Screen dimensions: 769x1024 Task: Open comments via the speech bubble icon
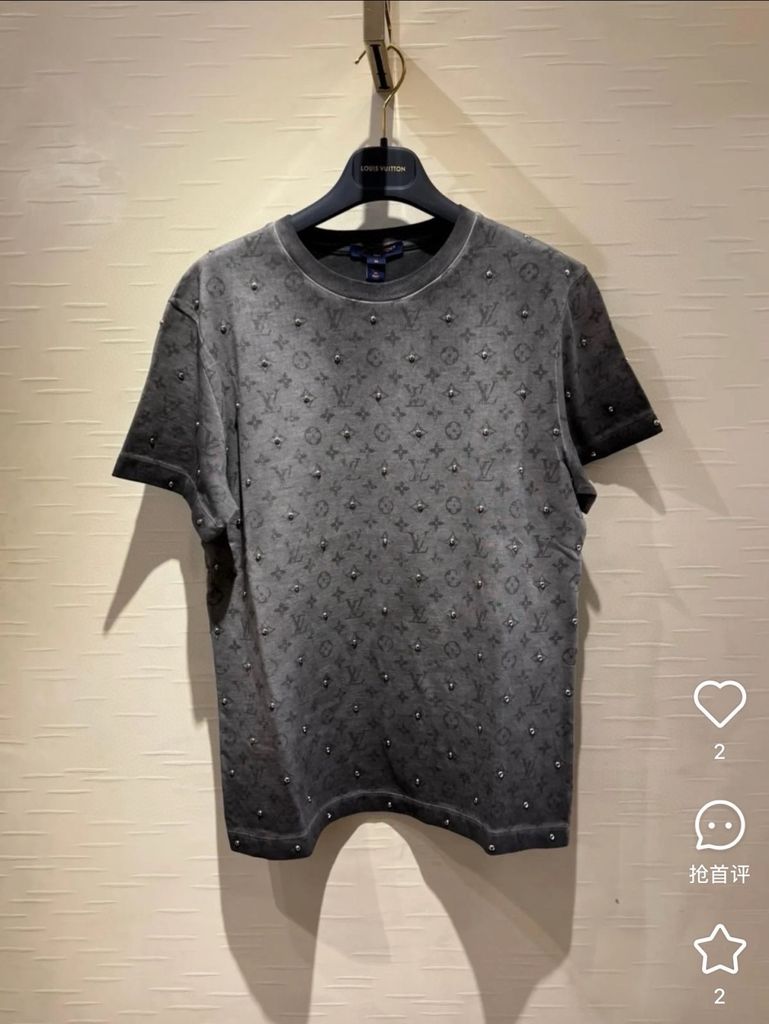720,826
